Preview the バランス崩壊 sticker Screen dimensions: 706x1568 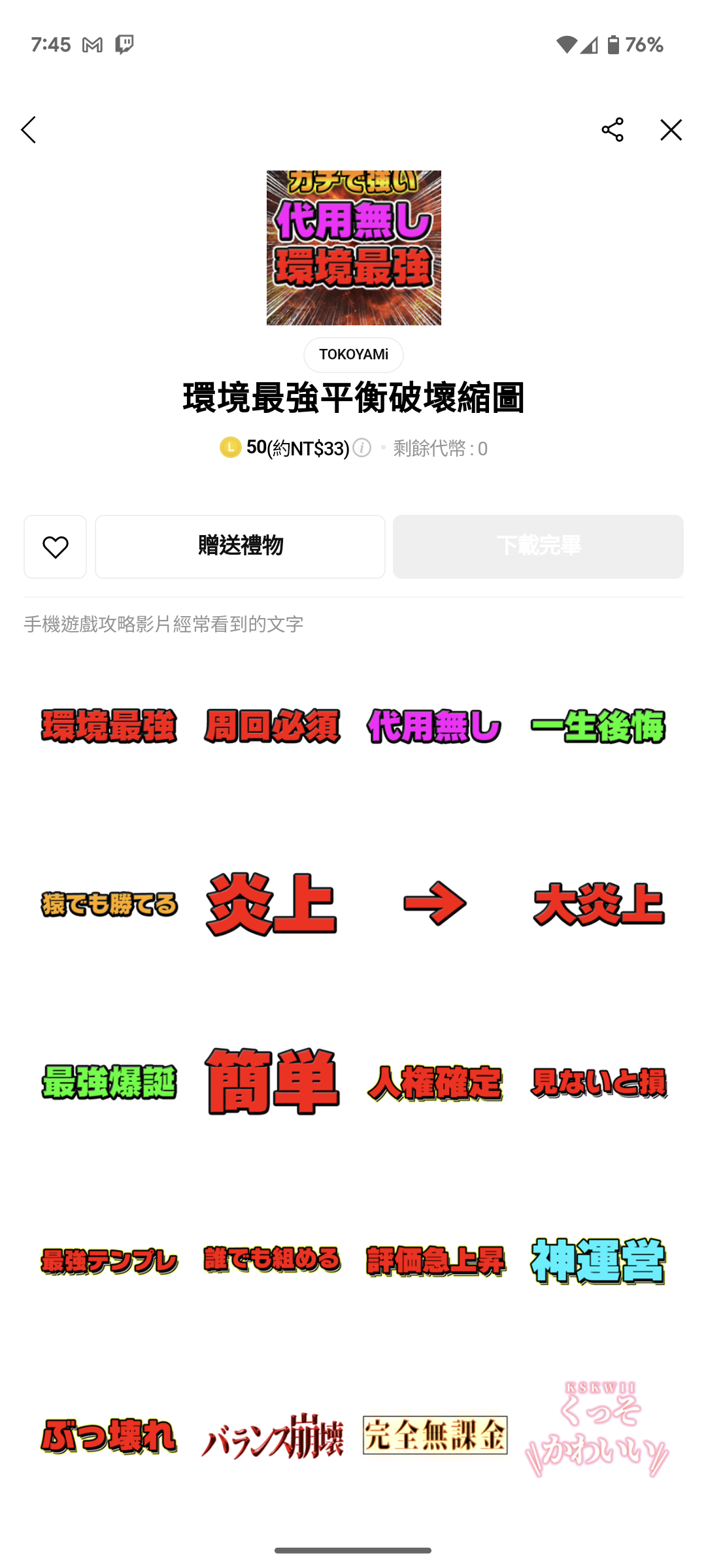[x=271, y=1437]
